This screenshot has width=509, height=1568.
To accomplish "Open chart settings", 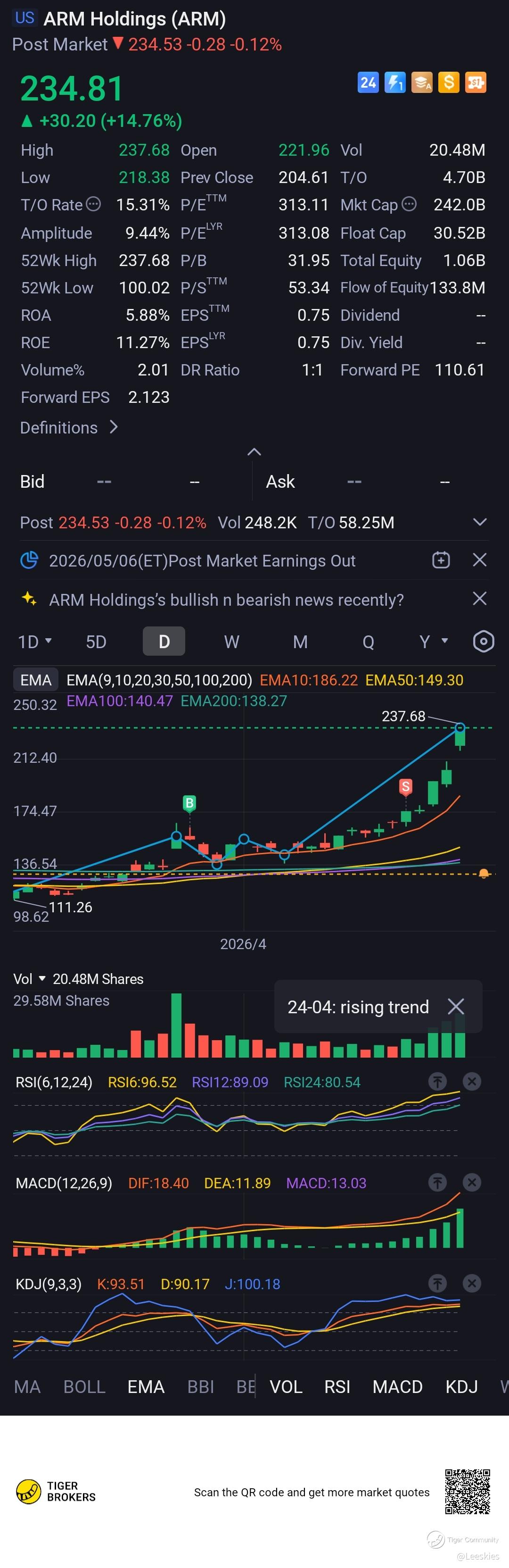I will point(484,642).
